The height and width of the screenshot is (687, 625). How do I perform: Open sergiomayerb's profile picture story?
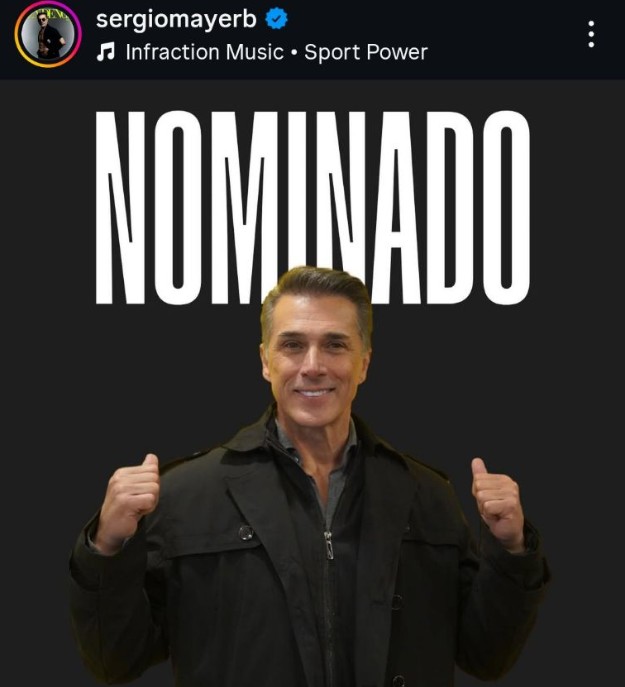tap(47, 34)
